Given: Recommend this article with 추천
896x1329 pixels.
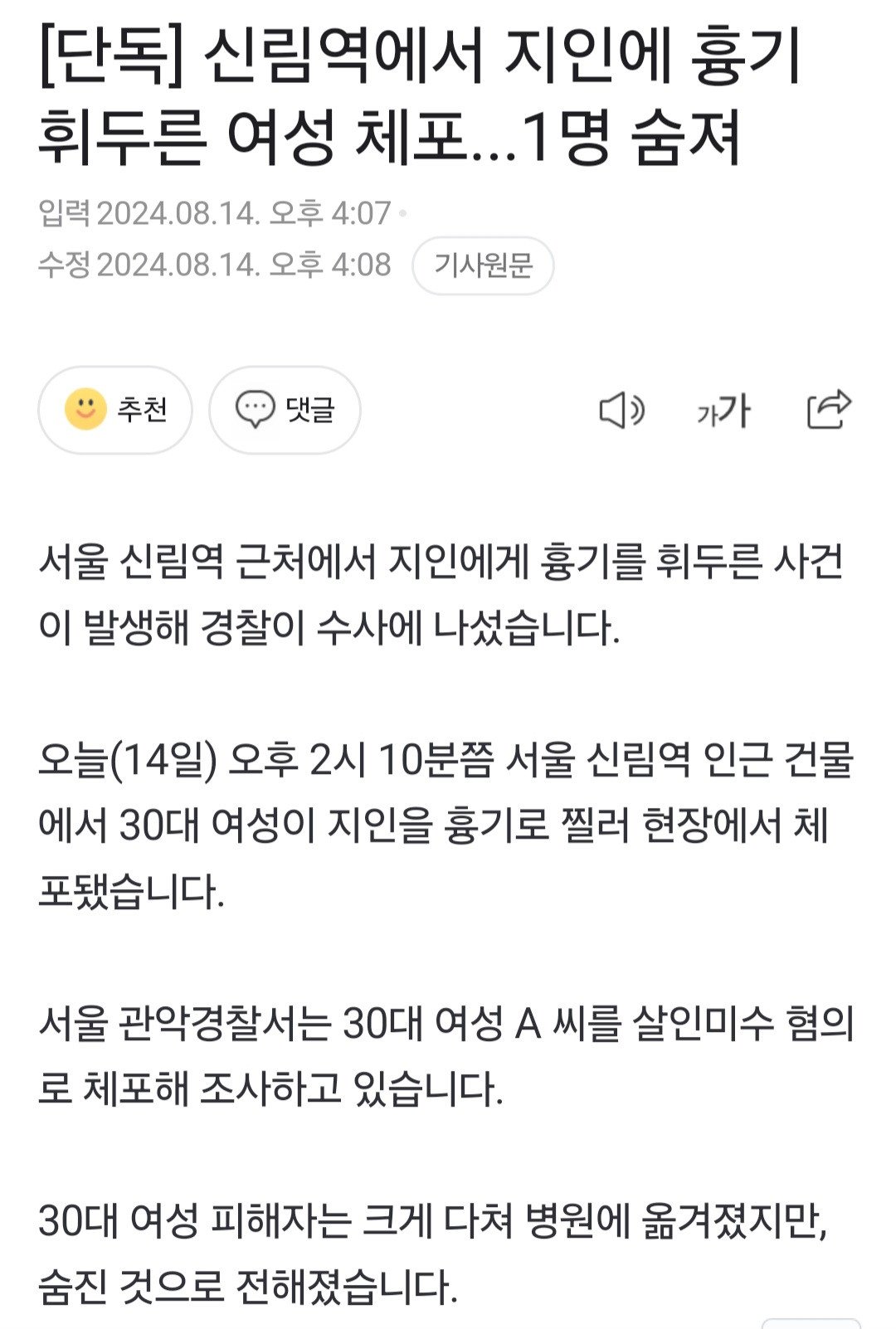Looking at the screenshot, I should pyautogui.click(x=115, y=410).
